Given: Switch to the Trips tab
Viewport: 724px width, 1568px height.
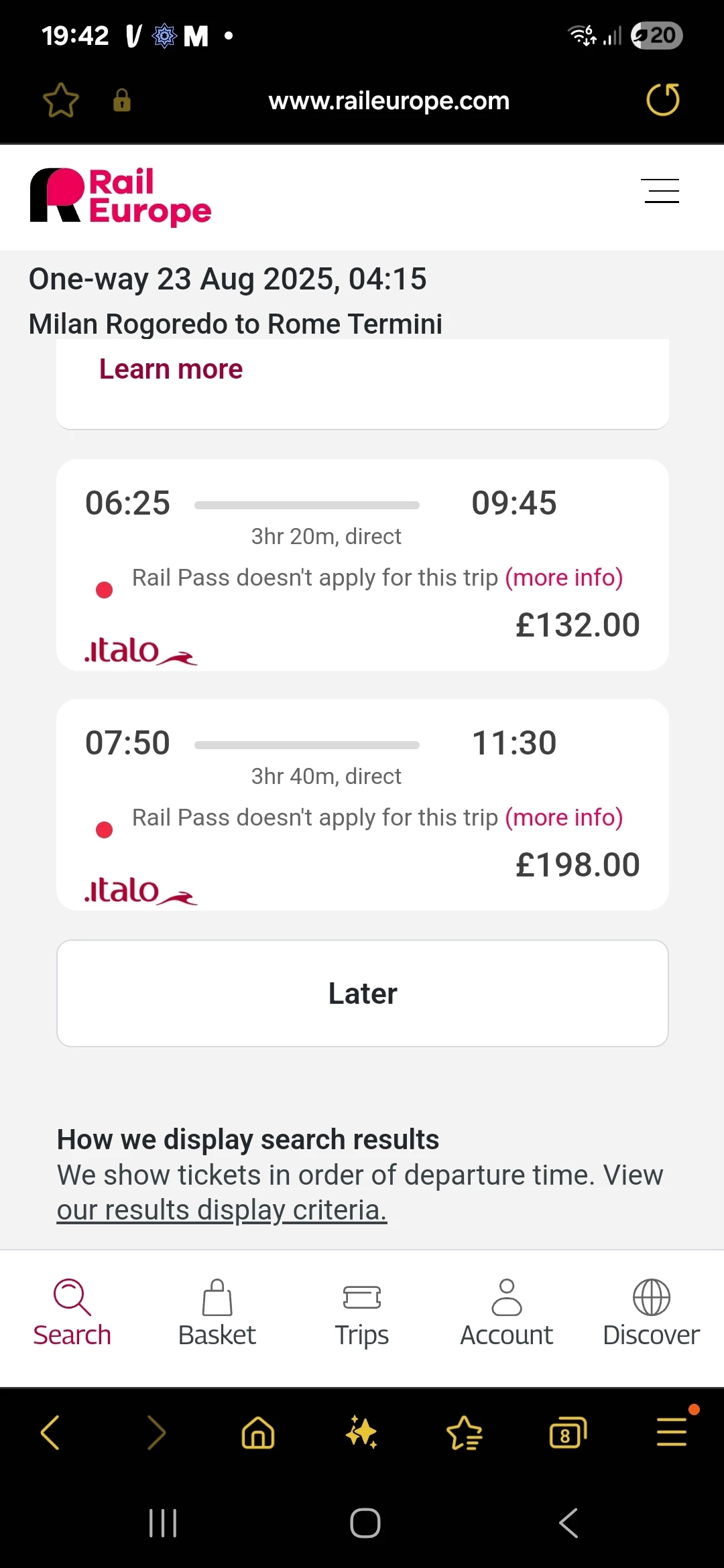Looking at the screenshot, I should click(362, 1313).
